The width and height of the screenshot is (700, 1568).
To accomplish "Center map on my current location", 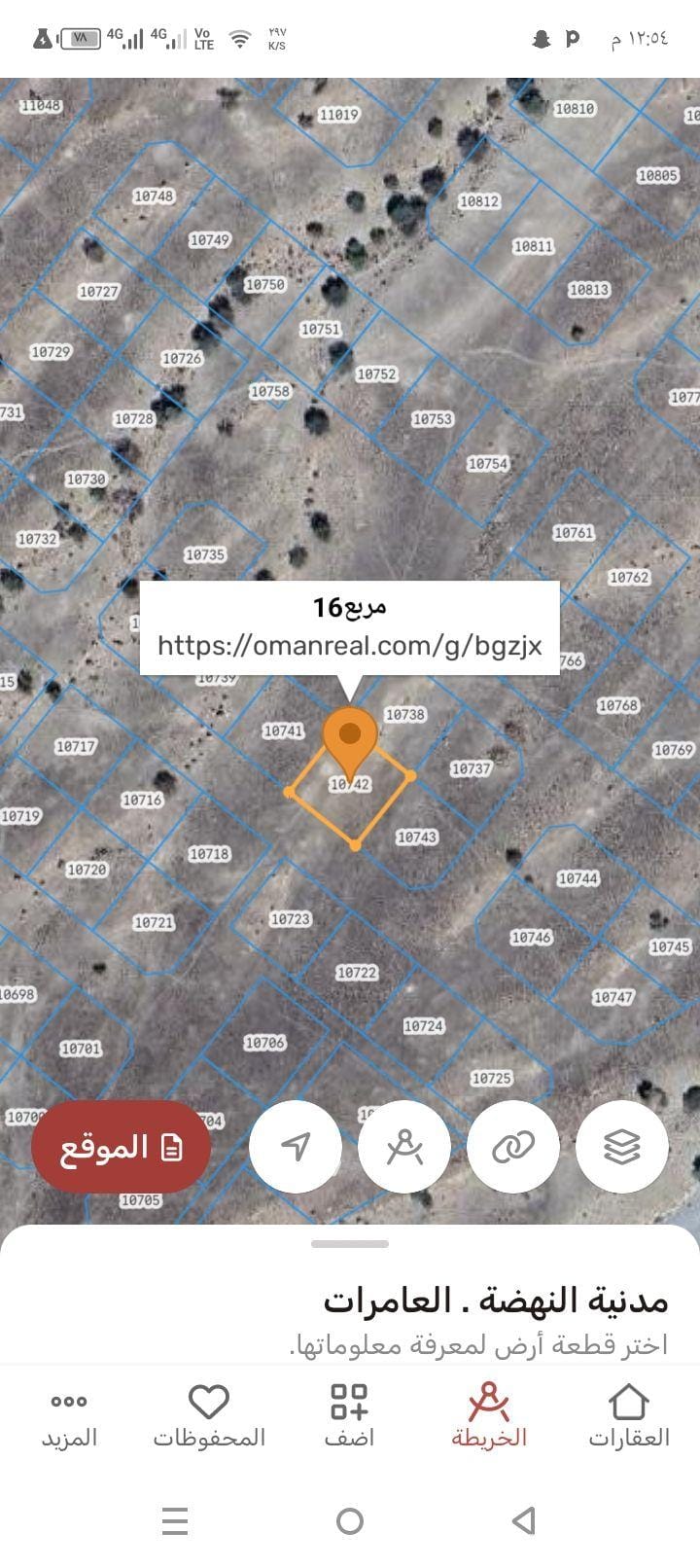I will pyautogui.click(x=296, y=1147).
